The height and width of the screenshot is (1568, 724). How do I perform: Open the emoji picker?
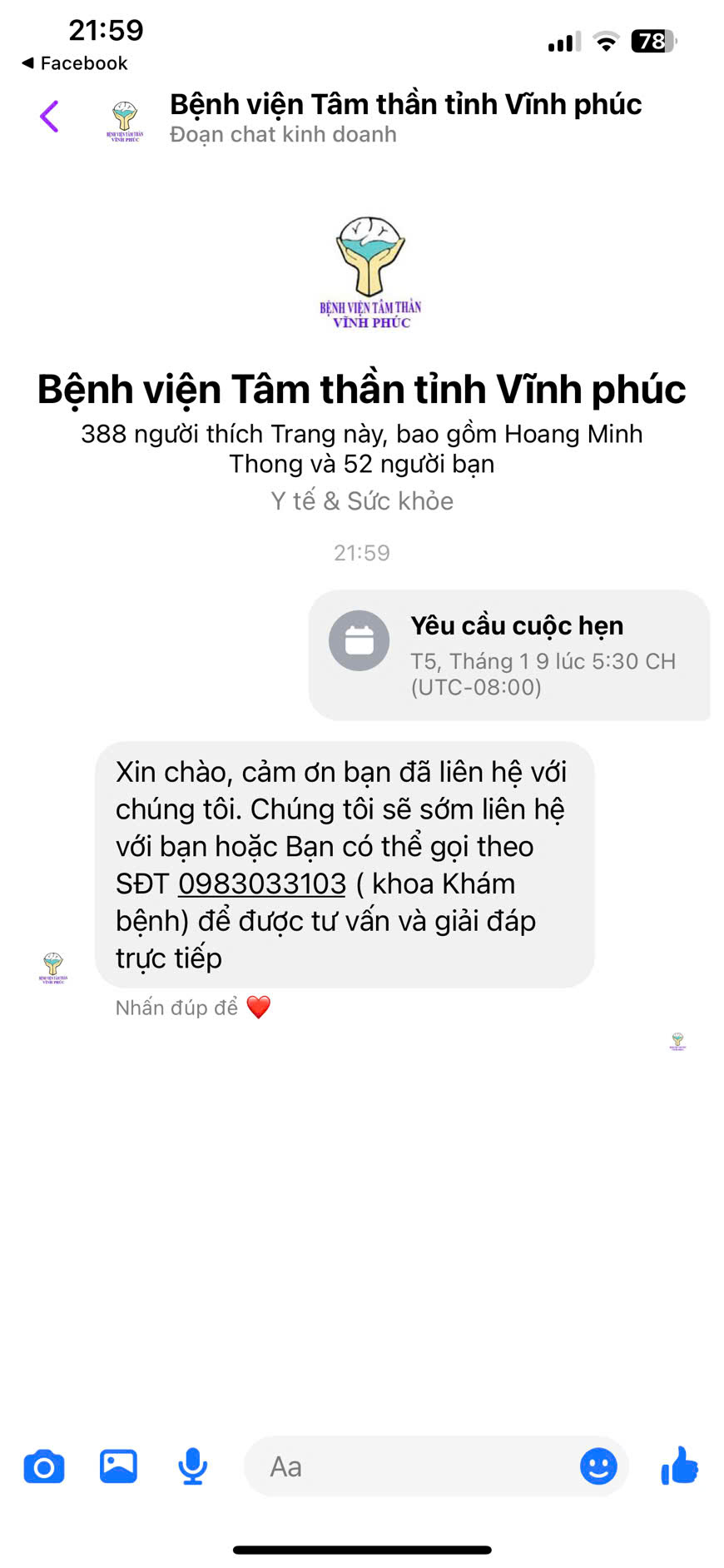point(598,1466)
